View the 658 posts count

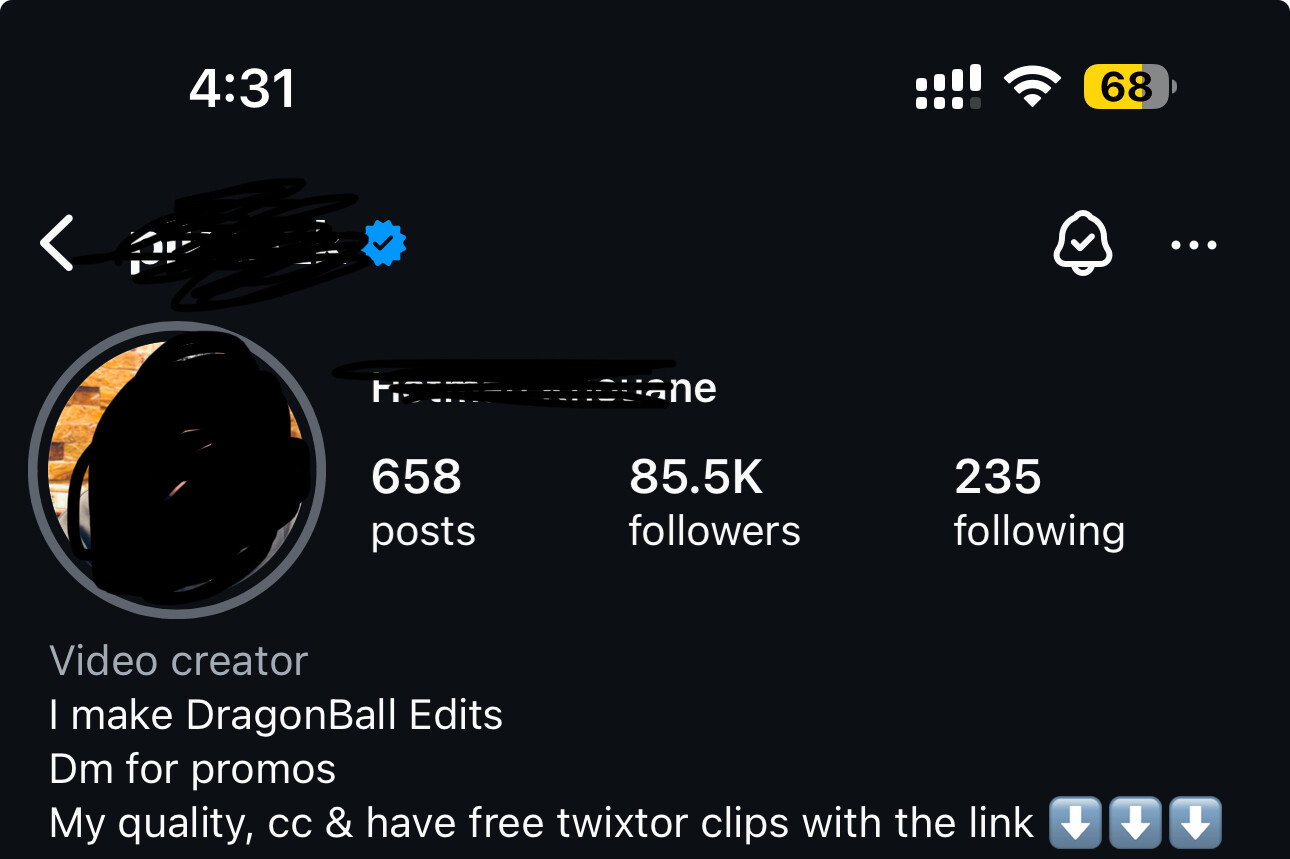[422, 502]
